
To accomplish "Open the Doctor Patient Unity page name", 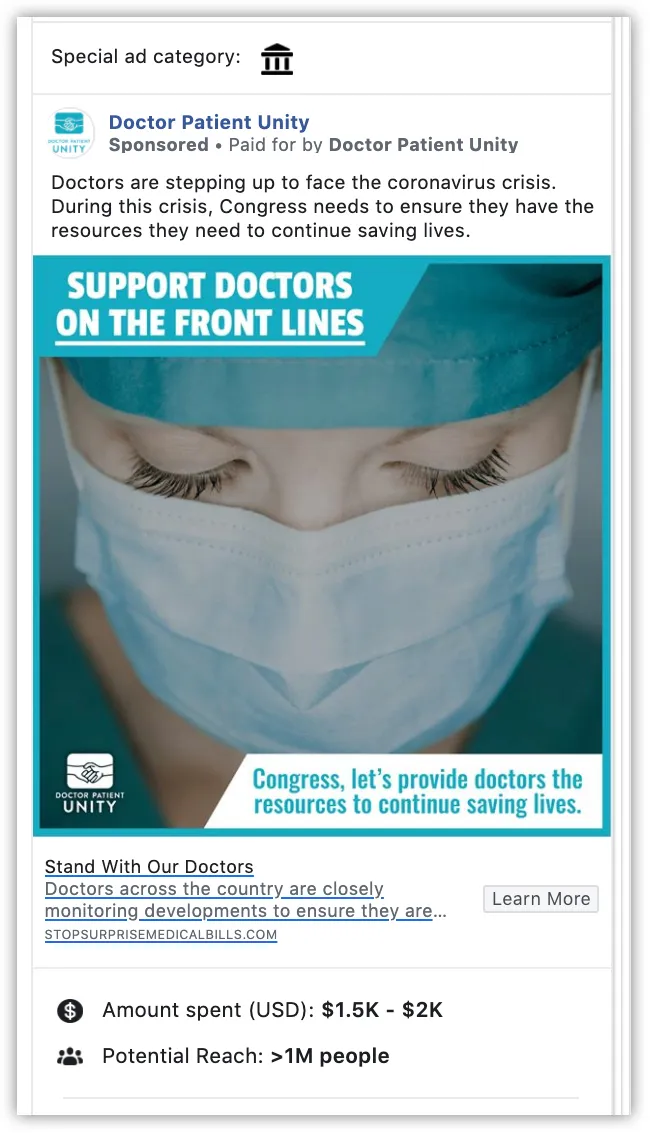I will [209, 123].
